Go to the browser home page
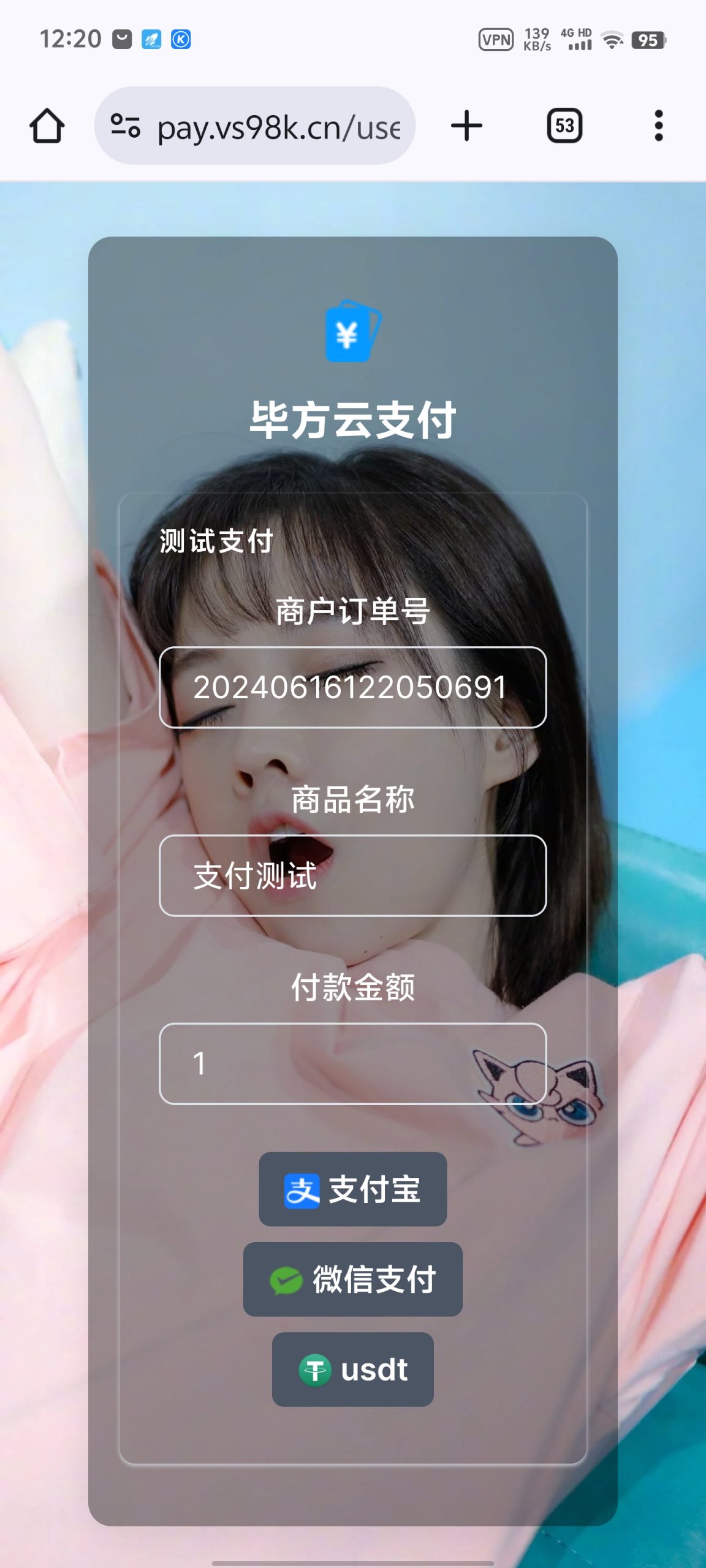706x1568 pixels. point(47,126)
